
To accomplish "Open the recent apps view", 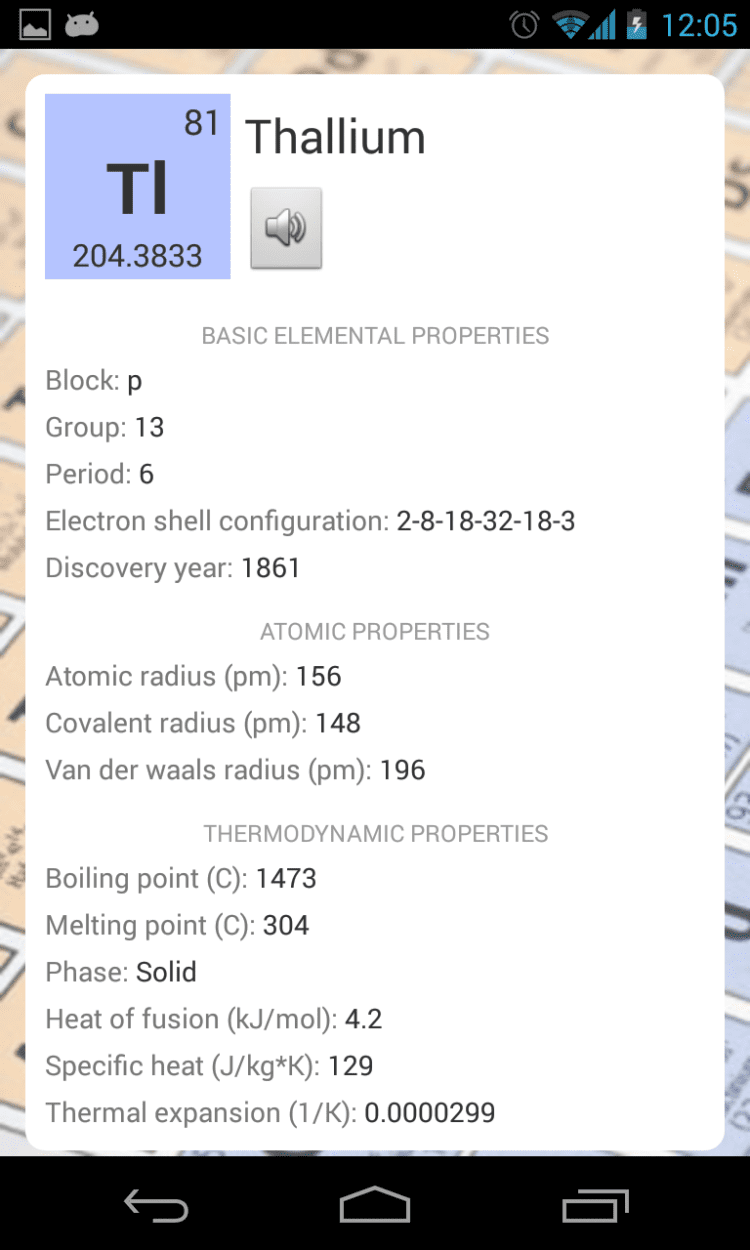I will (x=594, y=1205).
